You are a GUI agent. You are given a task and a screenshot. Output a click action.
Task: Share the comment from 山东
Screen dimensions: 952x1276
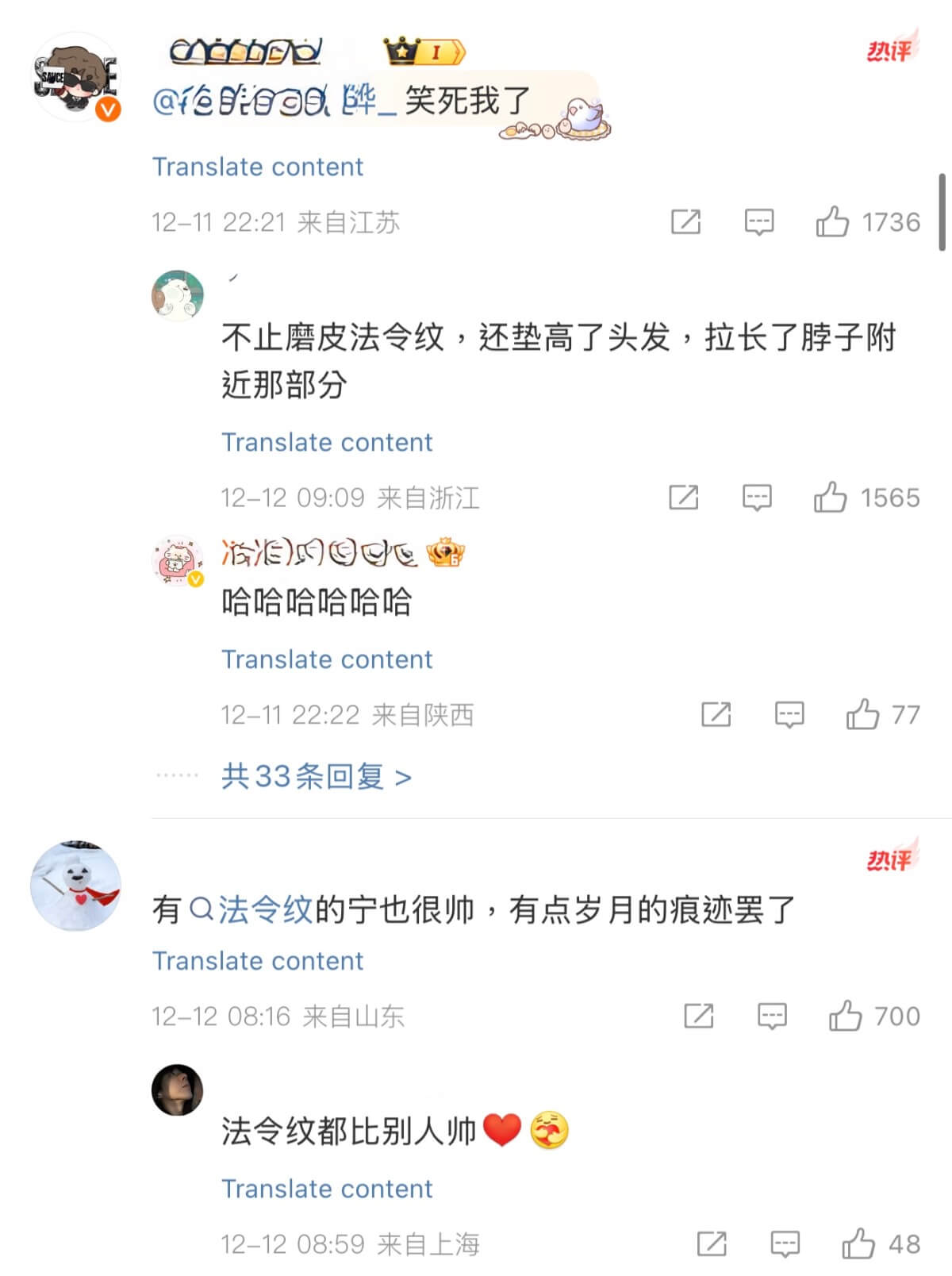click(698, 1016)
